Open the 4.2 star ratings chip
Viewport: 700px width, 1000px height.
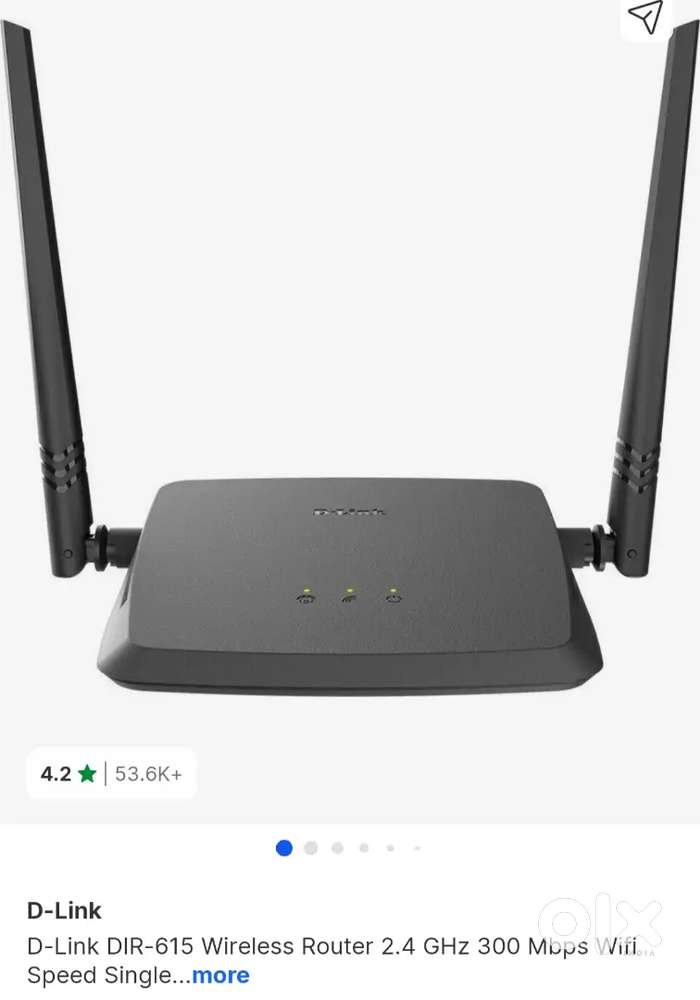click(111, 773)
